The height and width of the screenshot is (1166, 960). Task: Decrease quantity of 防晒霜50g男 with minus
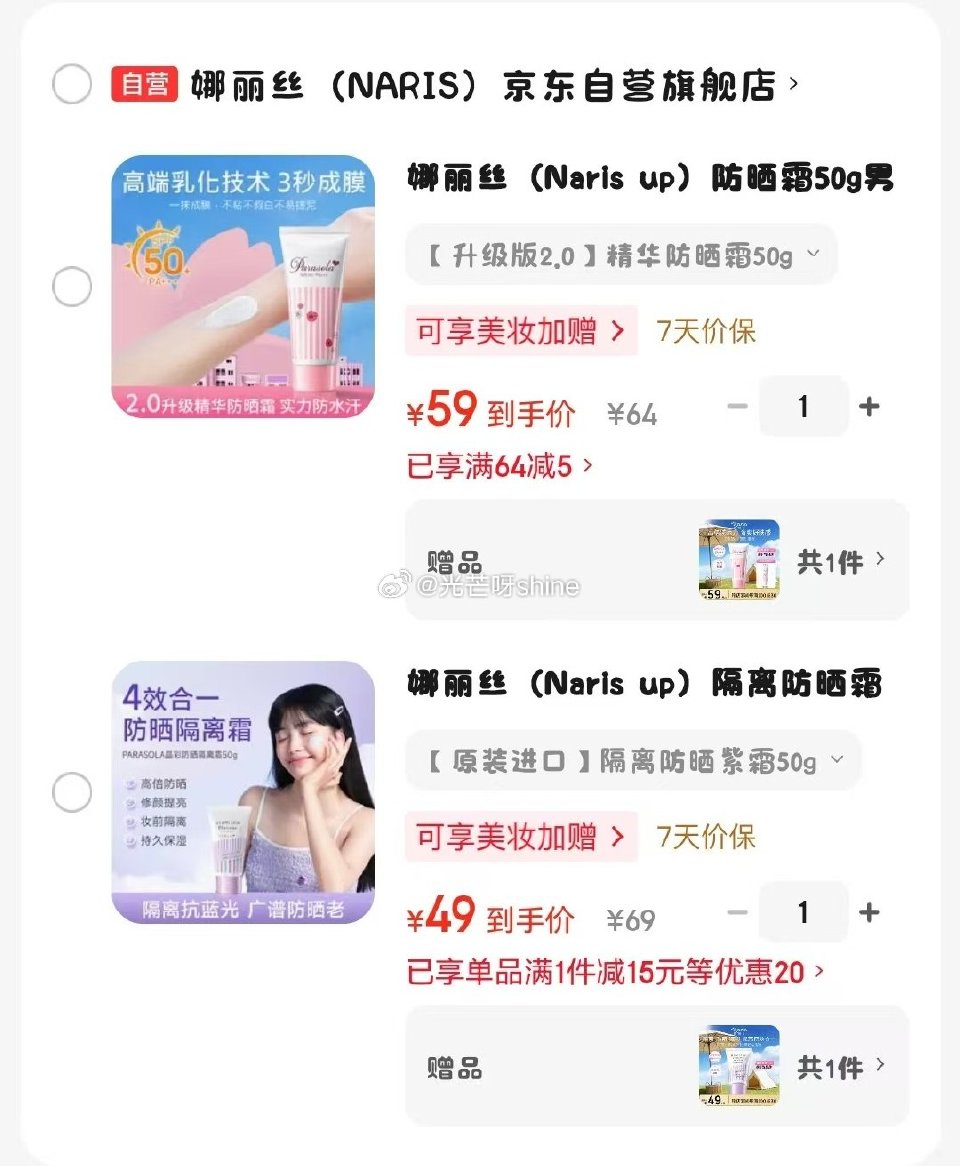pyautogui.click(x=737, y=406)
